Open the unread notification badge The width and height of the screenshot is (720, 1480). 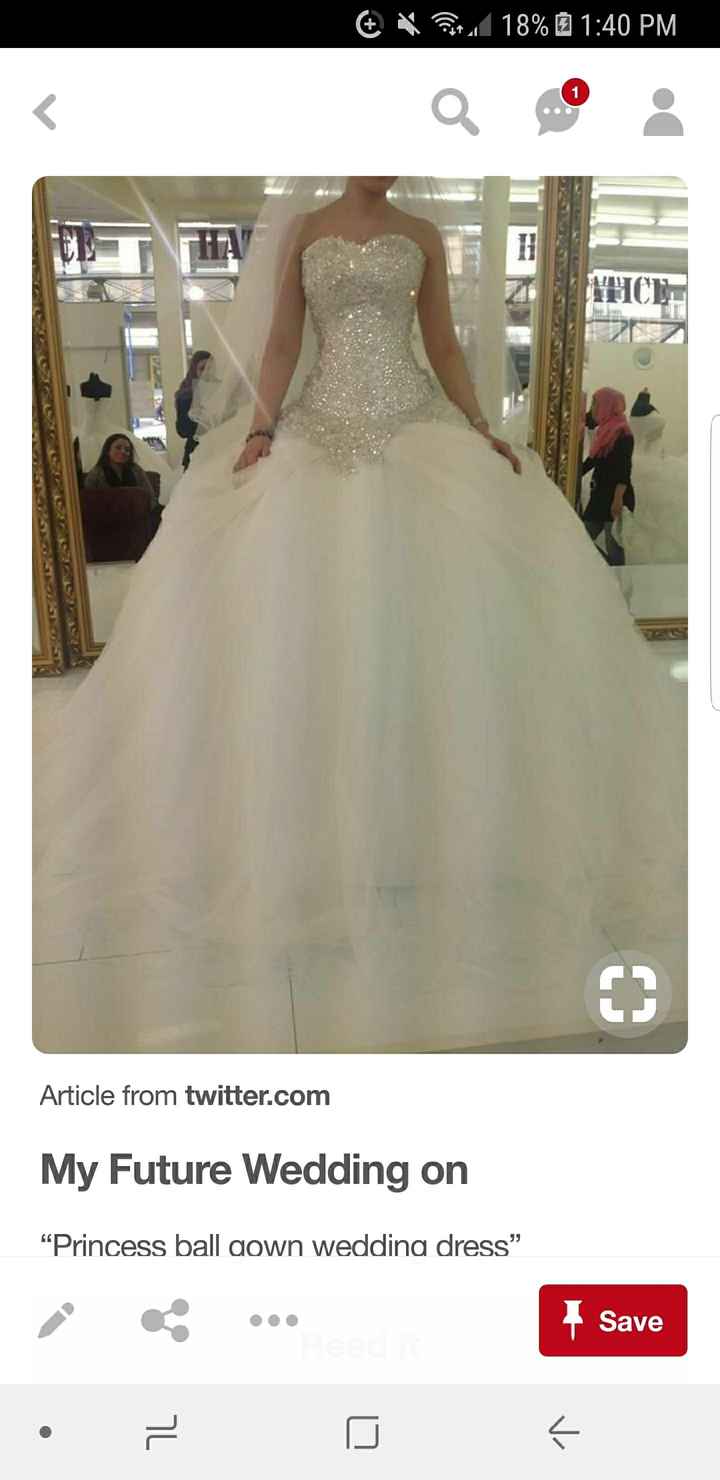(575, 93)
